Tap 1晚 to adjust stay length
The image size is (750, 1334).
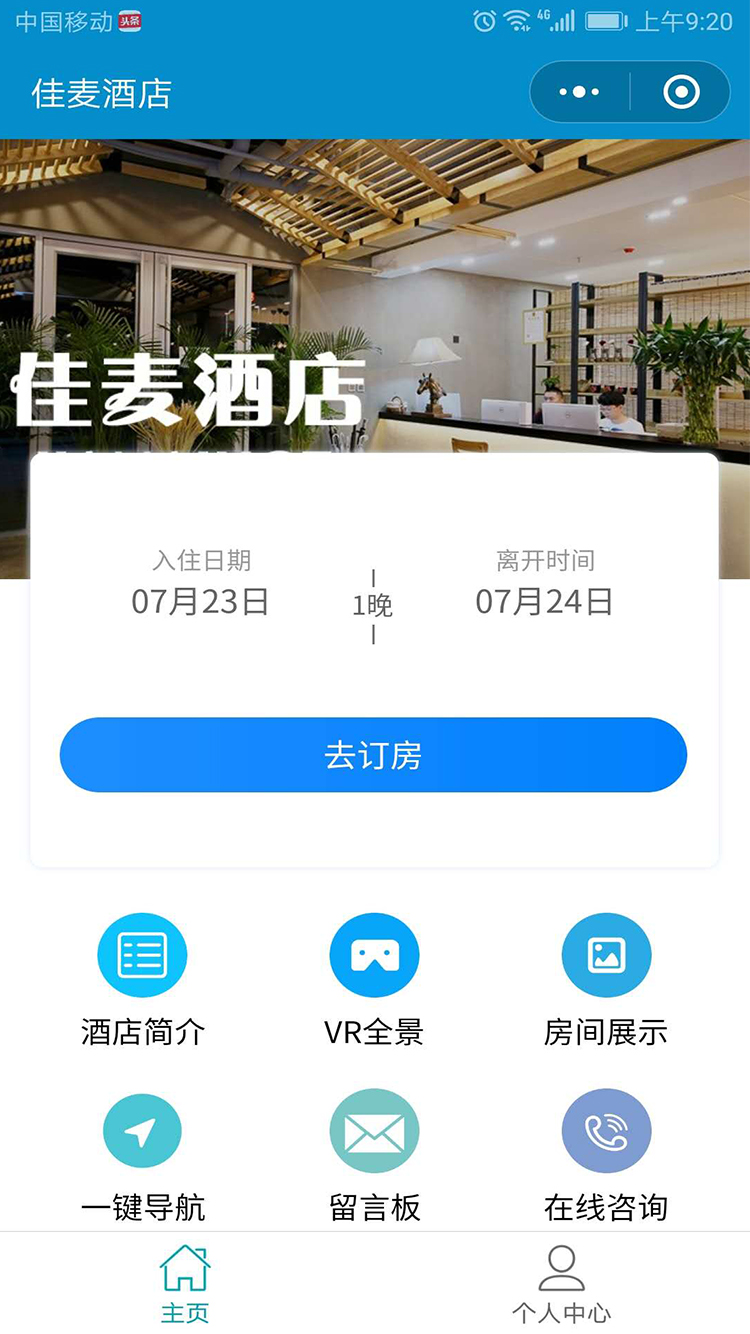point(374,605)
